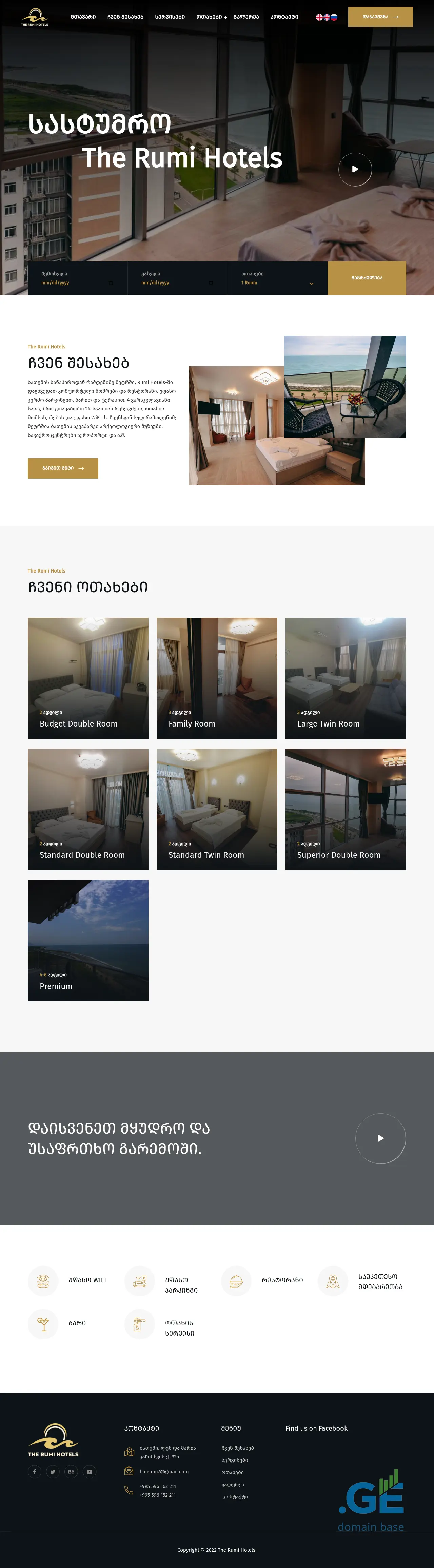Open the Budget Double Room card
The height and width of the screenshot is (1568, 434).
coord(88,677)
